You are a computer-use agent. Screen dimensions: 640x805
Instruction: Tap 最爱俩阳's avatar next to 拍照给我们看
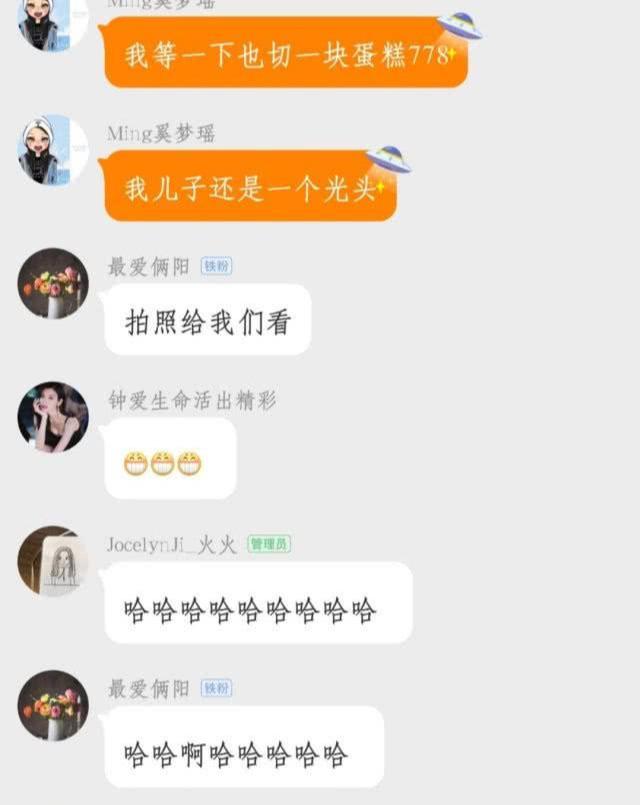[x=53, y=283]
